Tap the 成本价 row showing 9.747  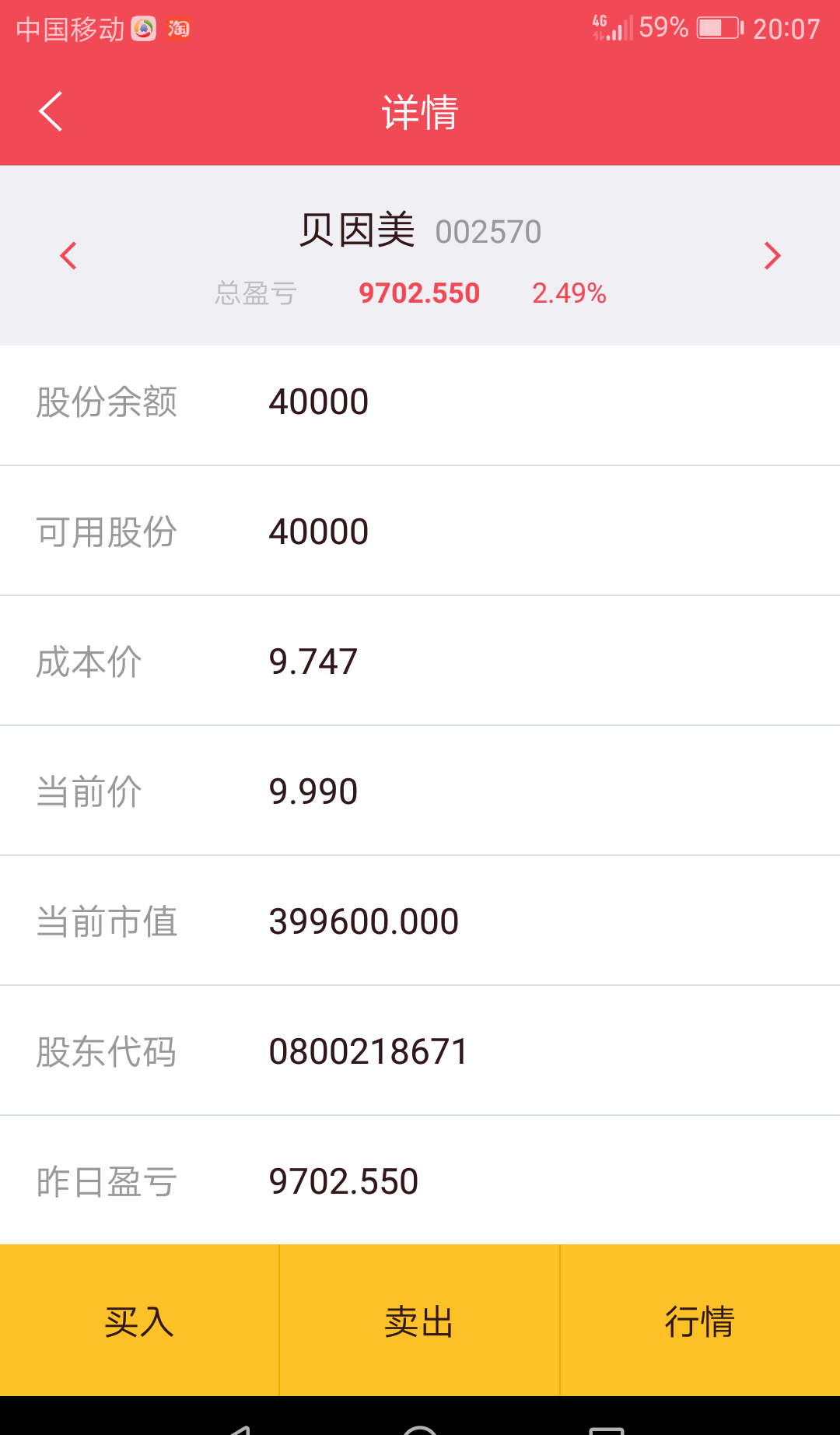click(x=311, y=661)
